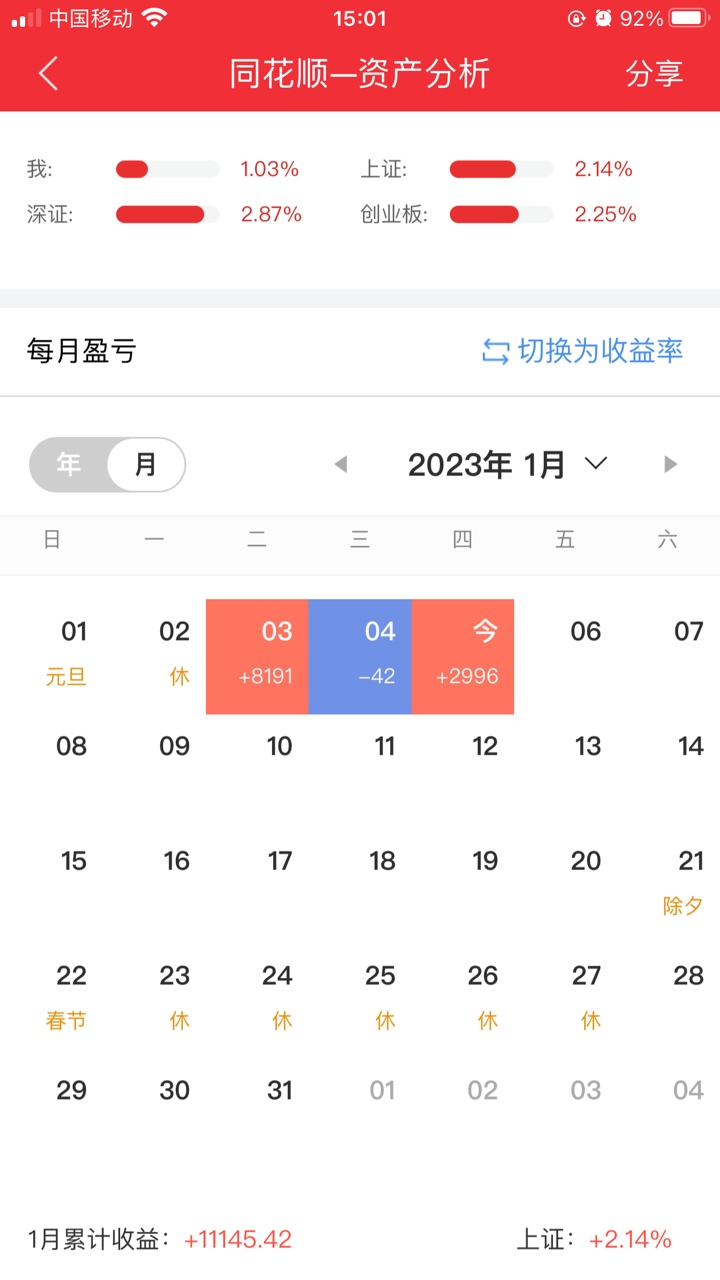Screen dimensions: 720x1280
Task: Go to the next month arrow
Action: pos(670,464)
